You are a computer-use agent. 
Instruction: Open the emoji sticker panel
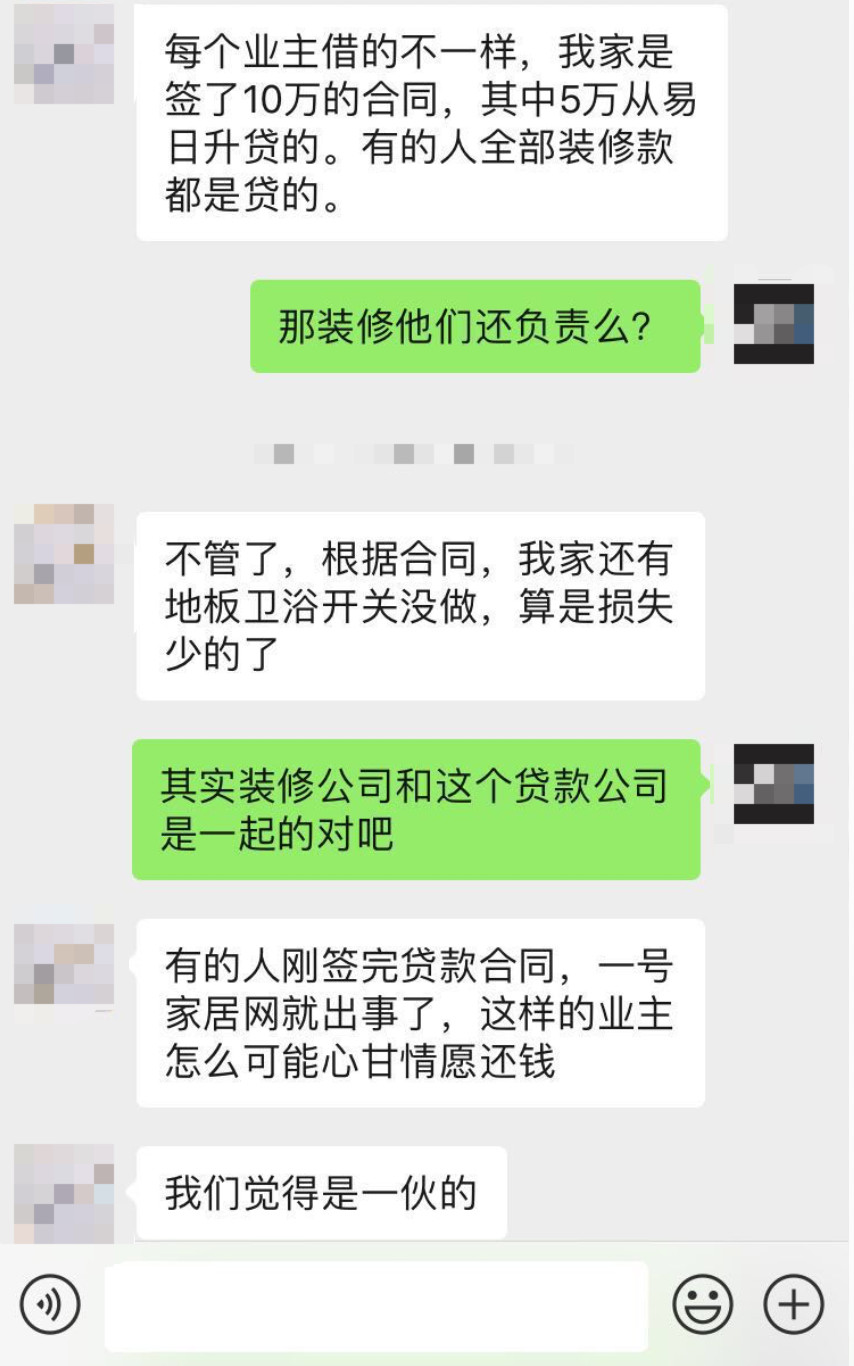click(702, 1305)
